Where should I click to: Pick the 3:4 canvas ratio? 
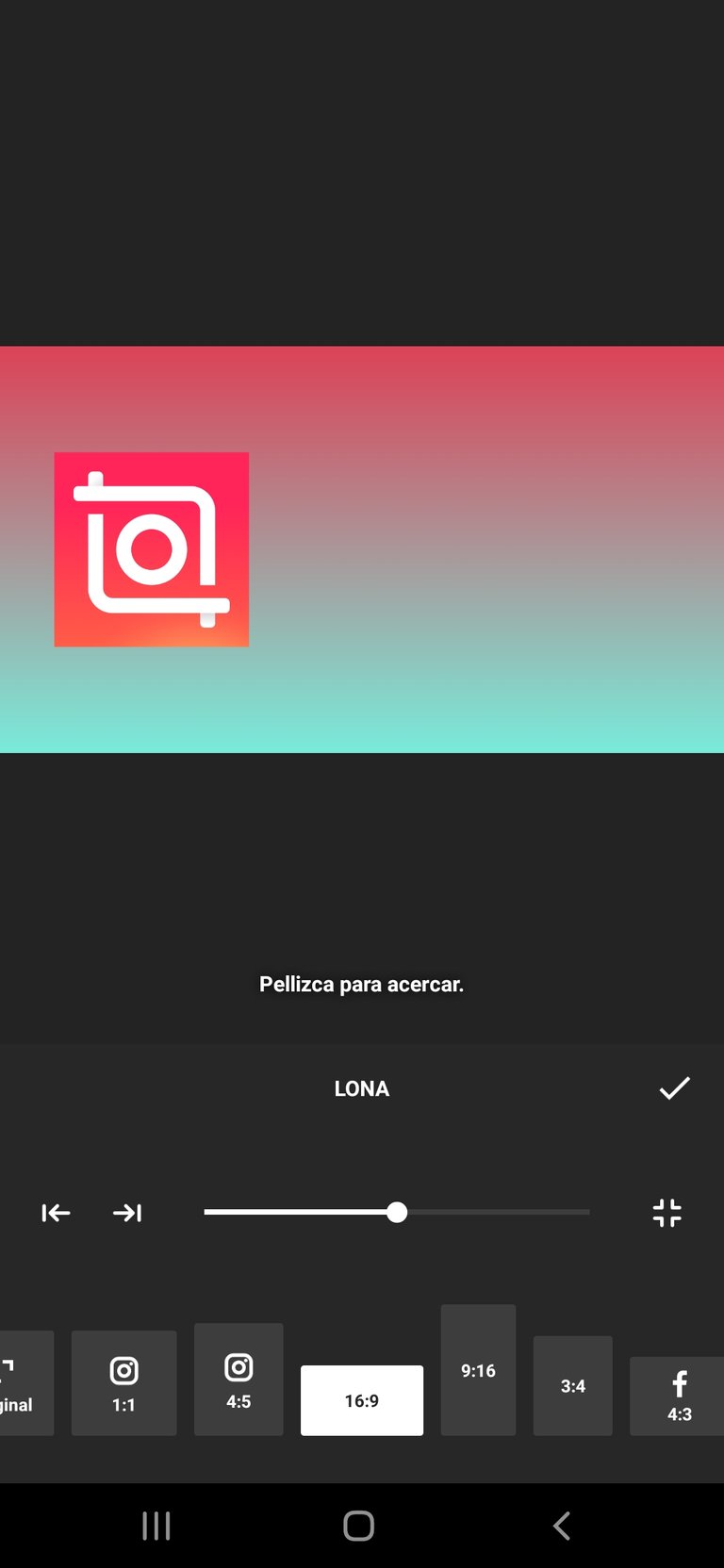pyautogui.click(x=573, y=1386)
